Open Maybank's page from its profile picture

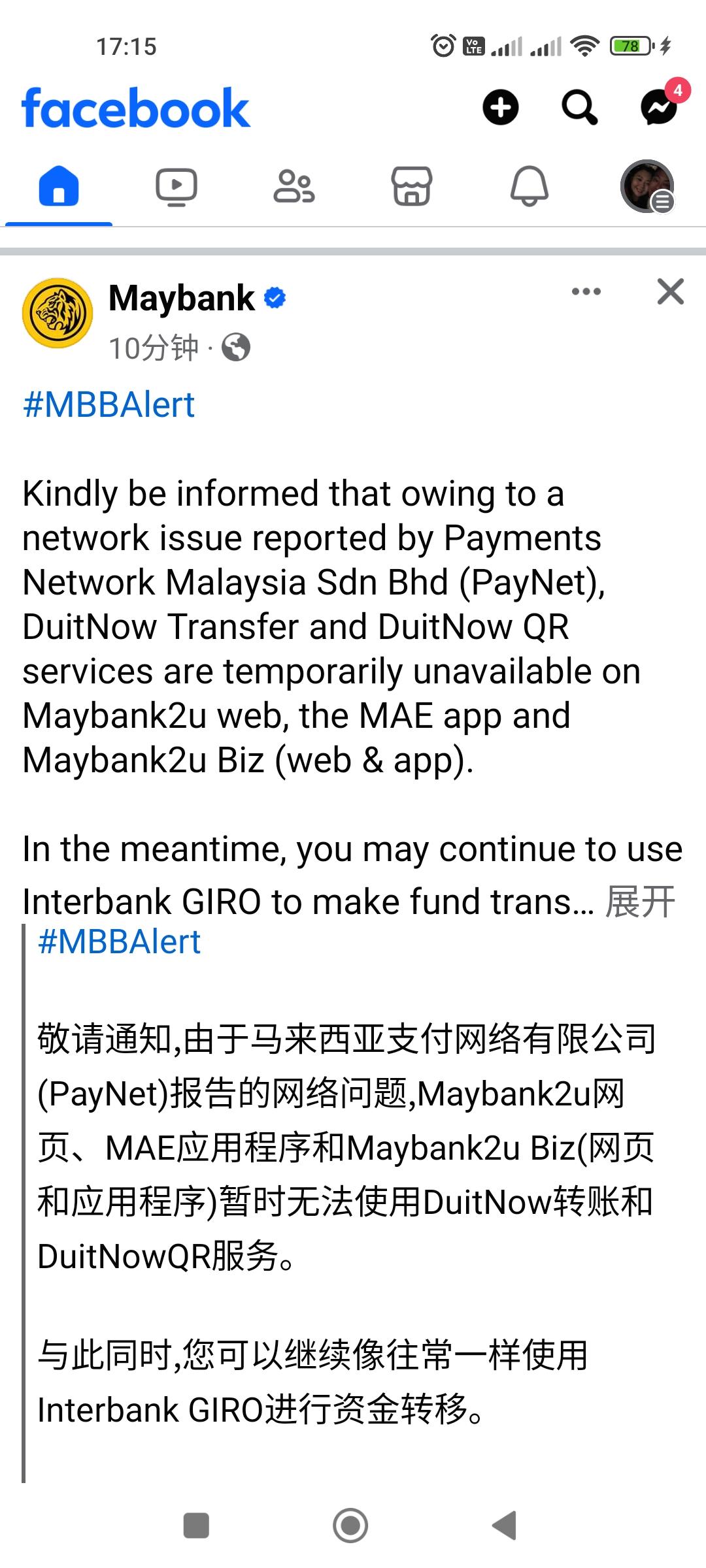pyautogui.click(x=58, y=313)
